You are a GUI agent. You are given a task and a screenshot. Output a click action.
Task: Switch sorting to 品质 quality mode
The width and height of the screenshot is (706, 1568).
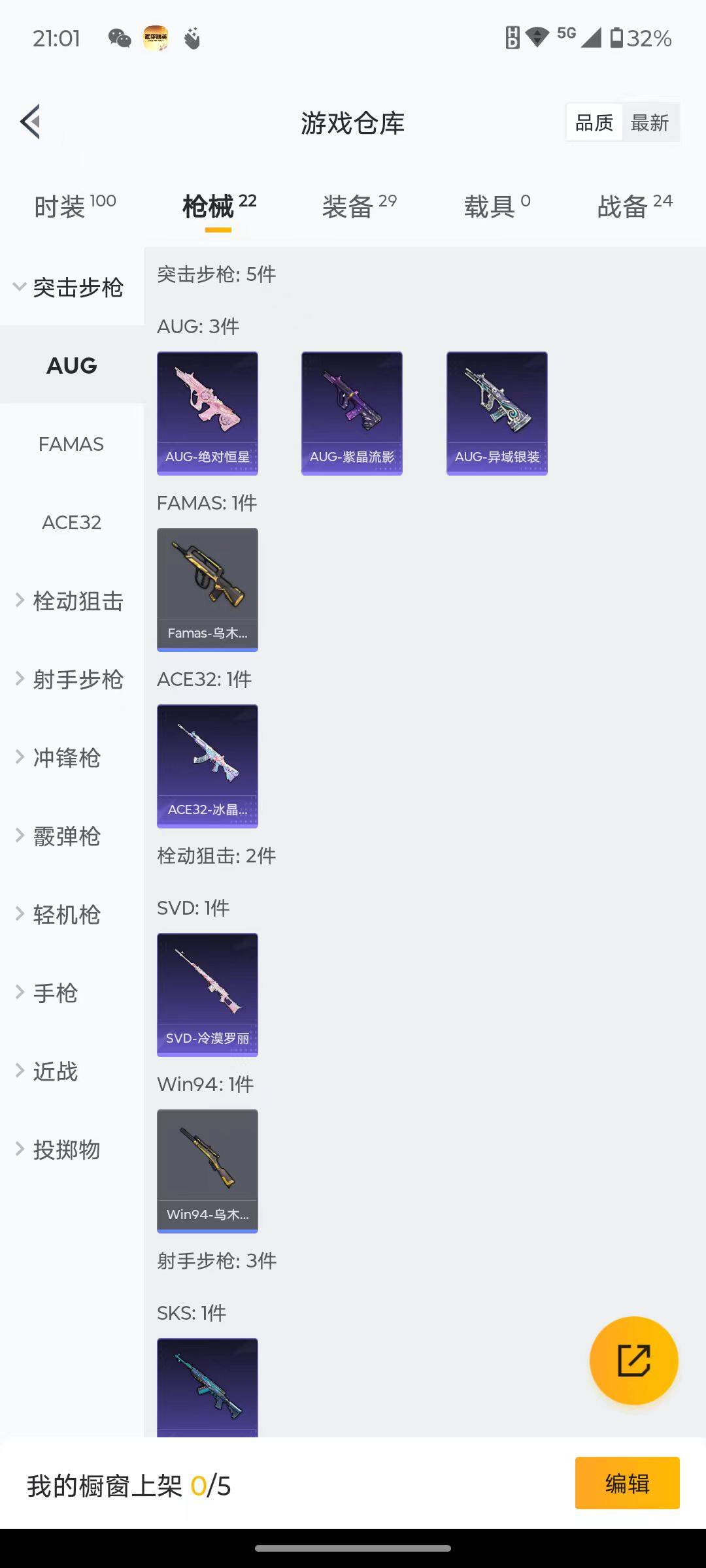pos(594,122)
